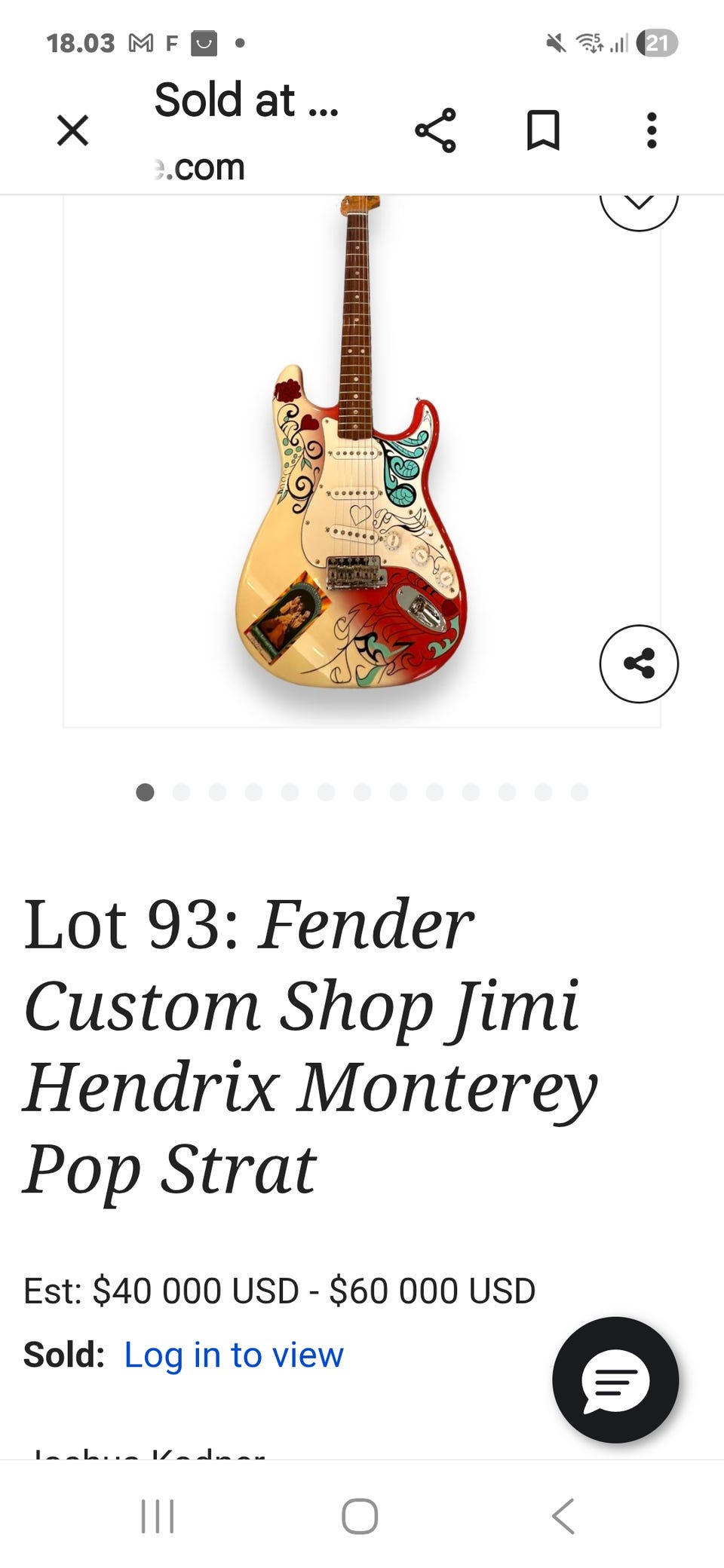Screen dimensions: 724x1568
Task: Share this page from the top bar
Action: pos(435,130)
